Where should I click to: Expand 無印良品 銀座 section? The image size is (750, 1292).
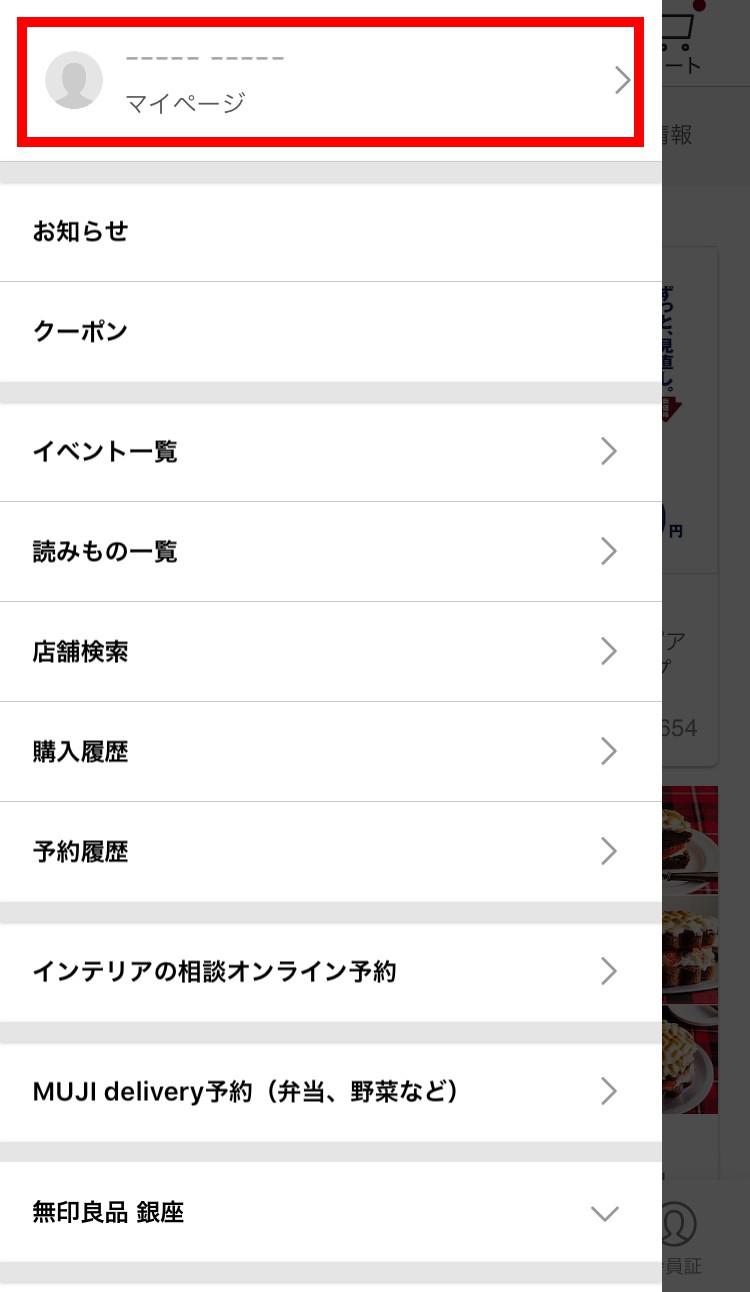330,1213
